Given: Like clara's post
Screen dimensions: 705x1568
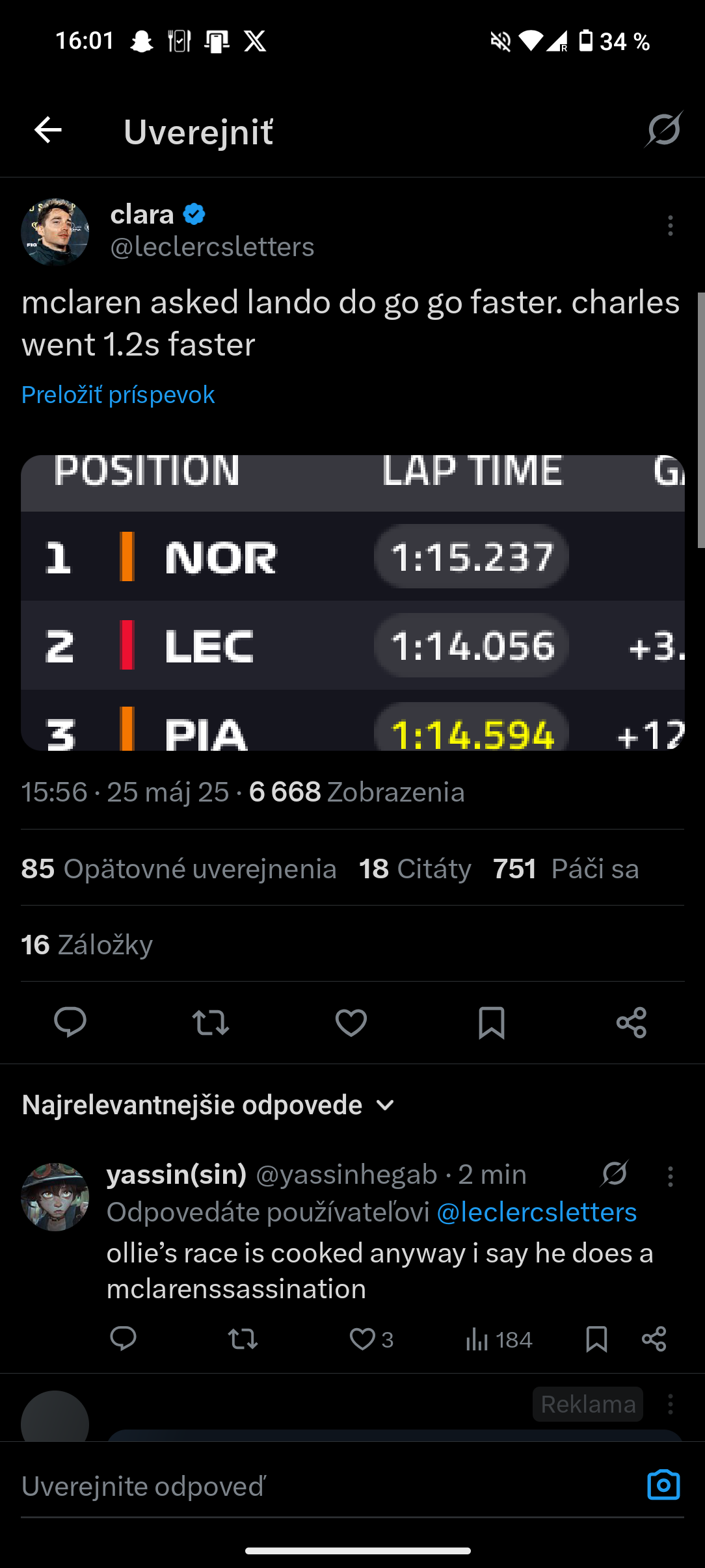Looking at the screenshot, I should click(351, 1022).
